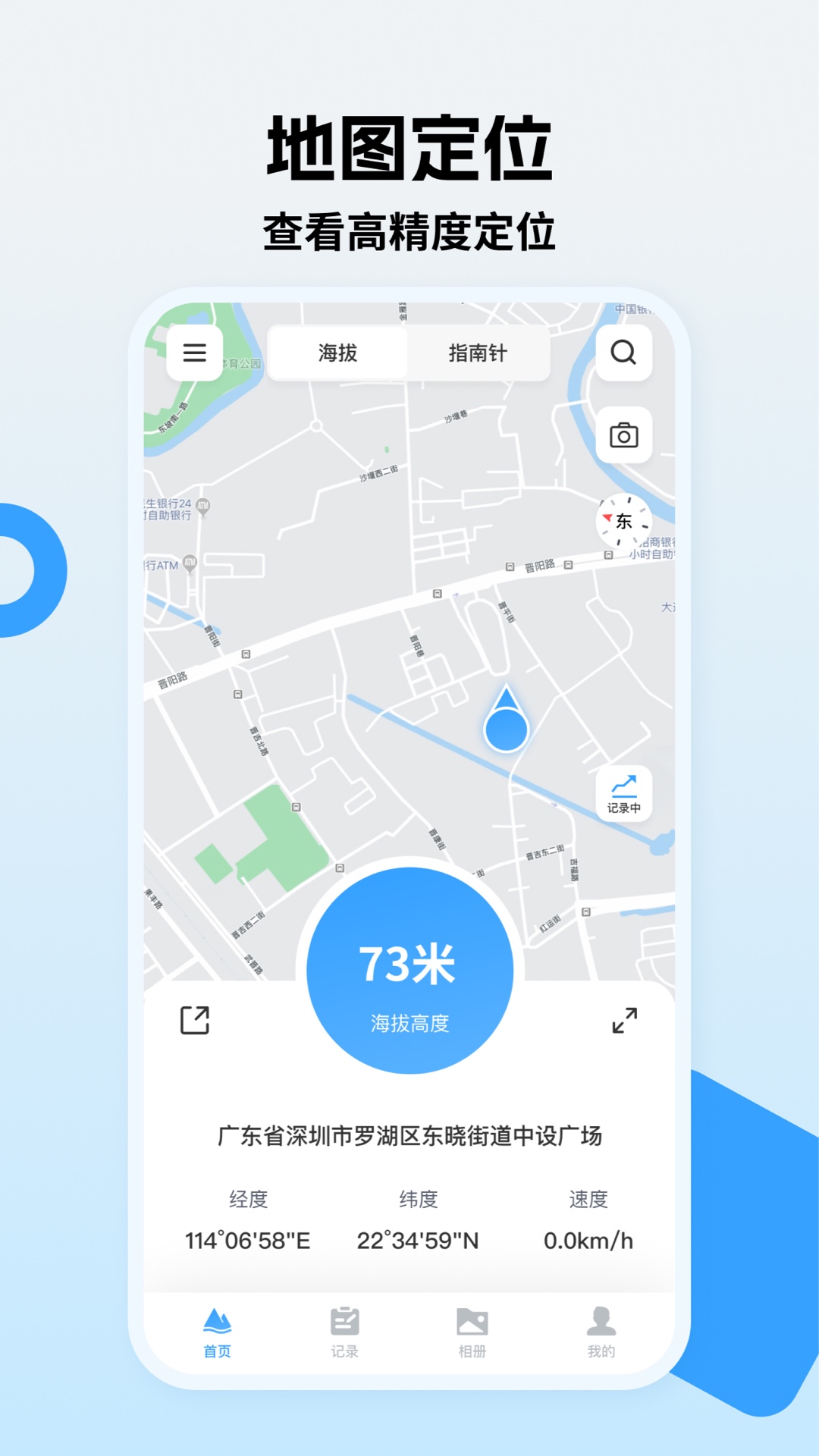Expand the map to fullscreen
Viewport: 819px width, 1456px height.
[x=623, y=1021]
